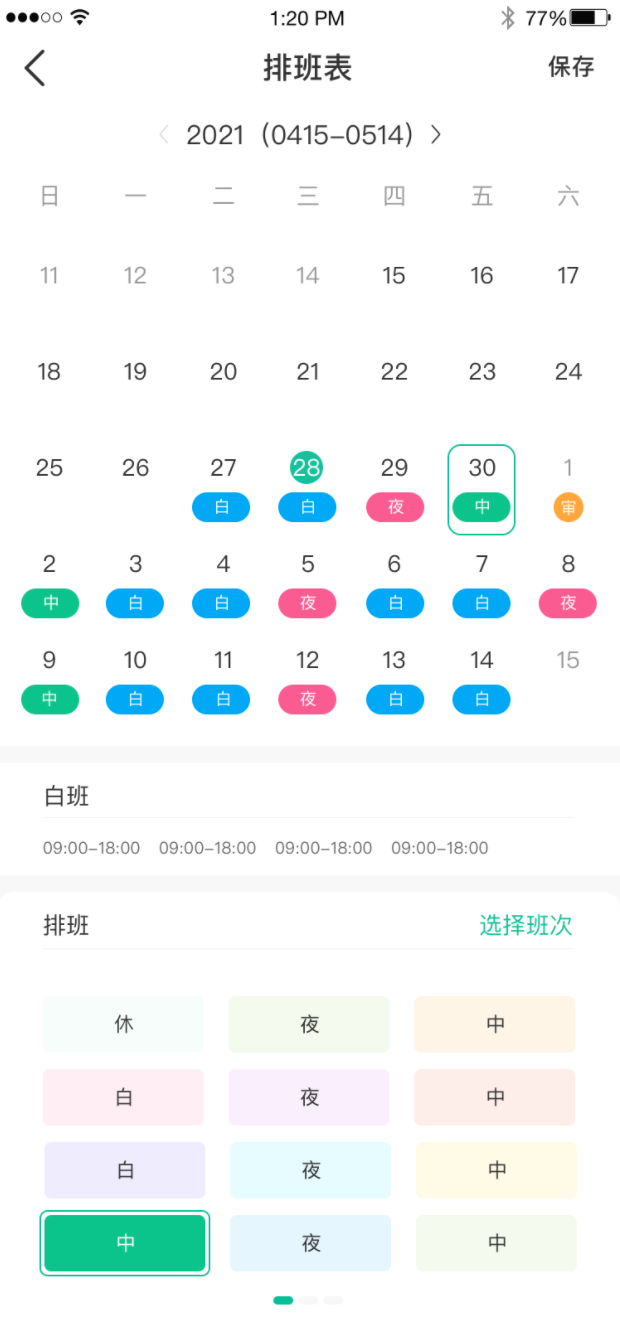Screen dimensions: 620x1344
Task: Choose date 14 on the calendar
Action: click(x=482, y=679)
